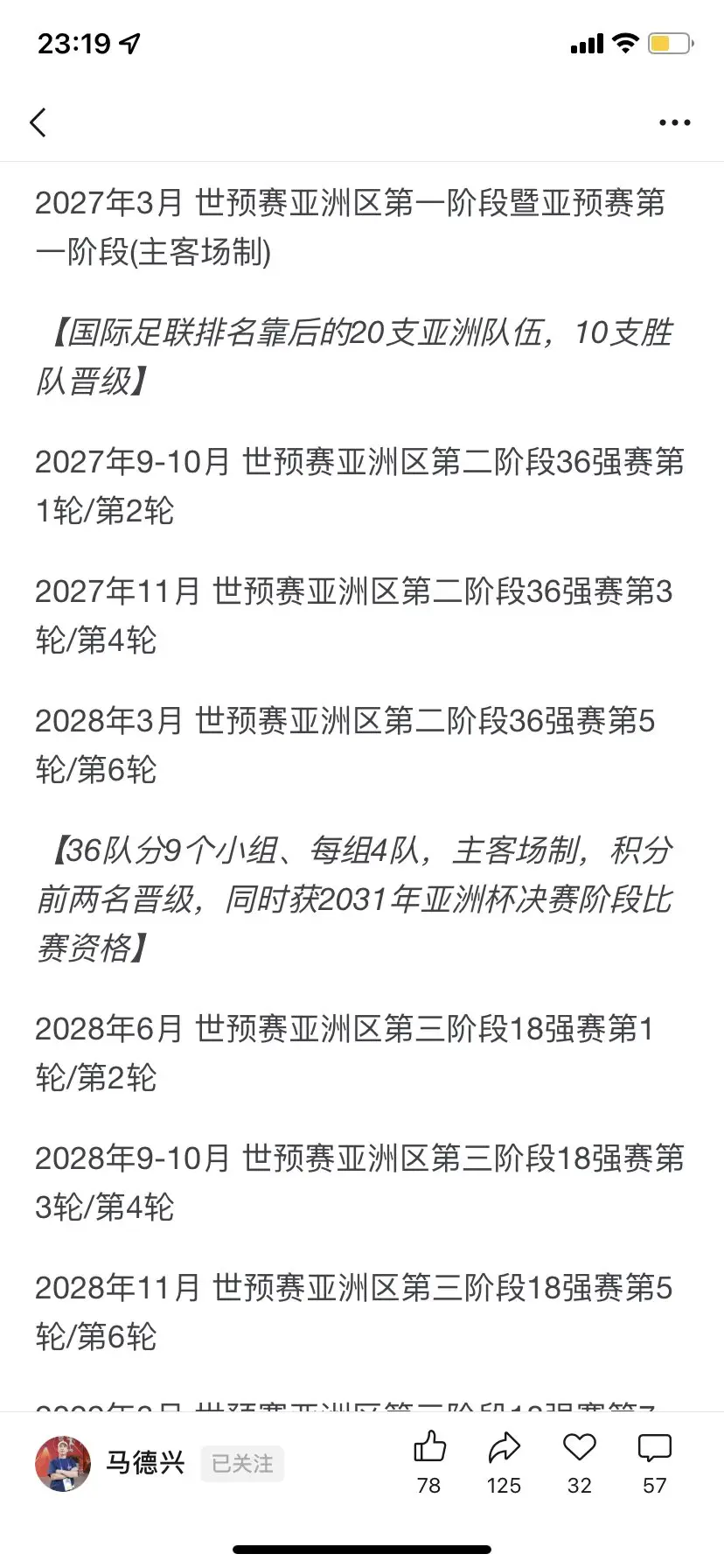Screen dimensions: 724x1568
Task: Open author 马德兴's profile avatar
Action: (x=63, y=1463)
